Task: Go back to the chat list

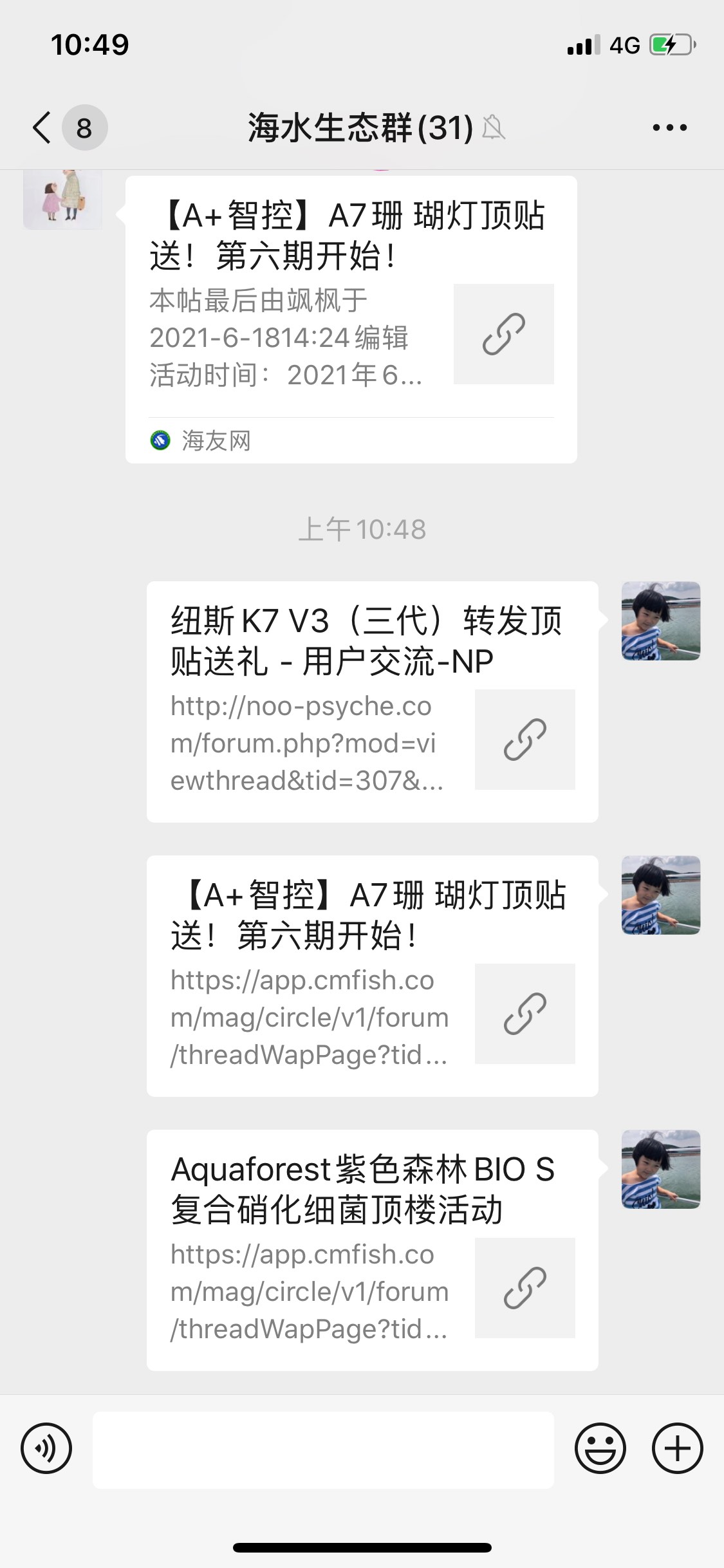Action: [x=42, y=127]
